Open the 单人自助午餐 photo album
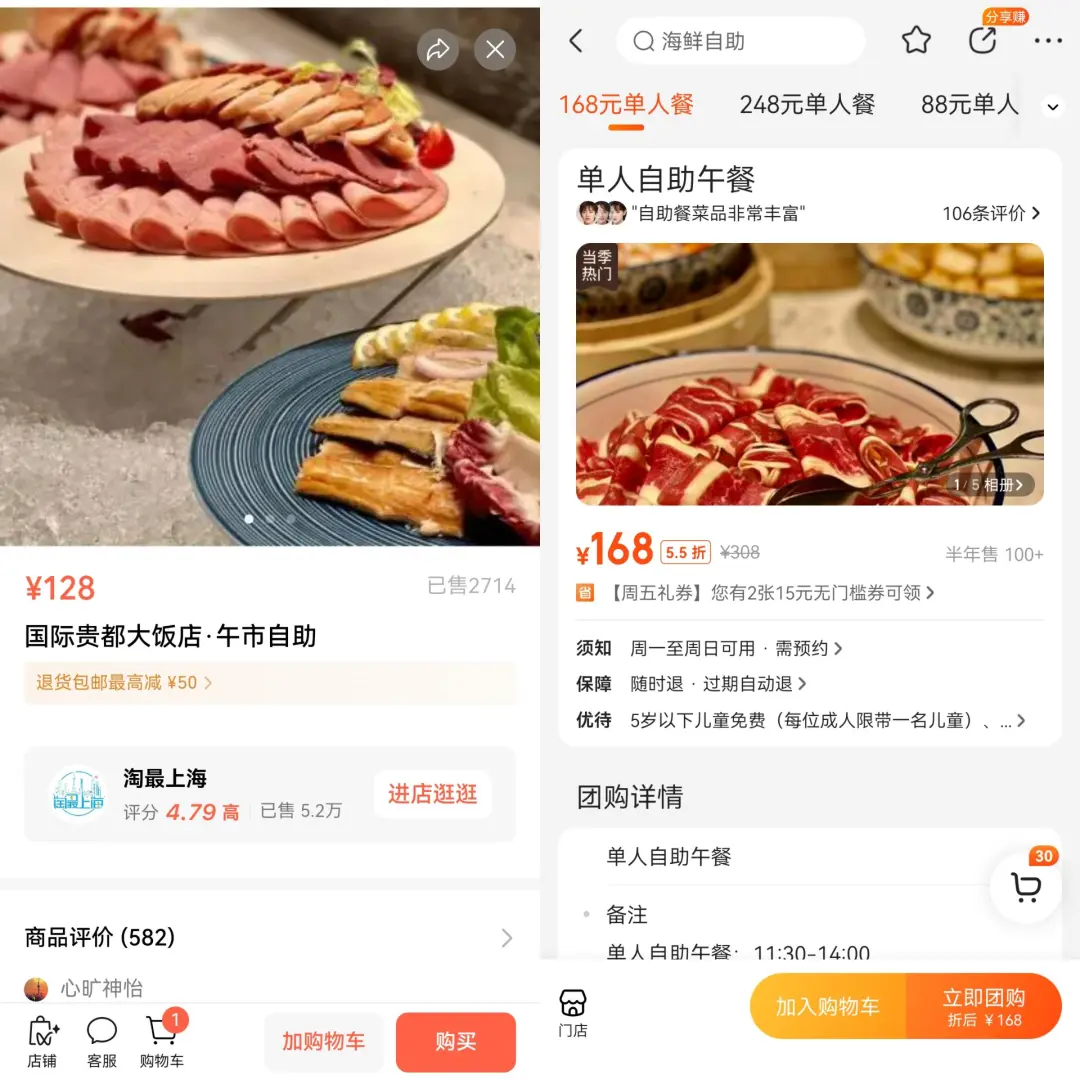 point(990,485)
